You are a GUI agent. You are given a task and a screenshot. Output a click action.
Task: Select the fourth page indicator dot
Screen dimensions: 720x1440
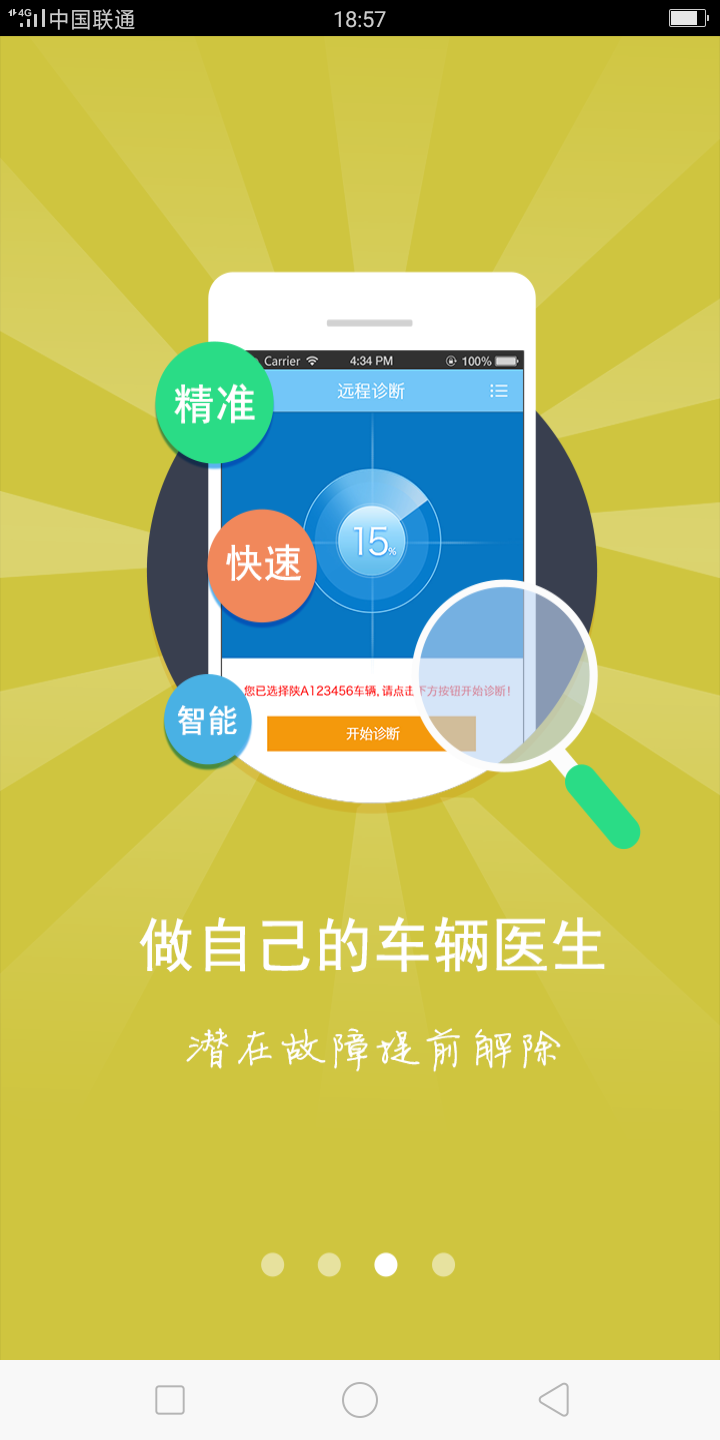[x=443, y=1265]
